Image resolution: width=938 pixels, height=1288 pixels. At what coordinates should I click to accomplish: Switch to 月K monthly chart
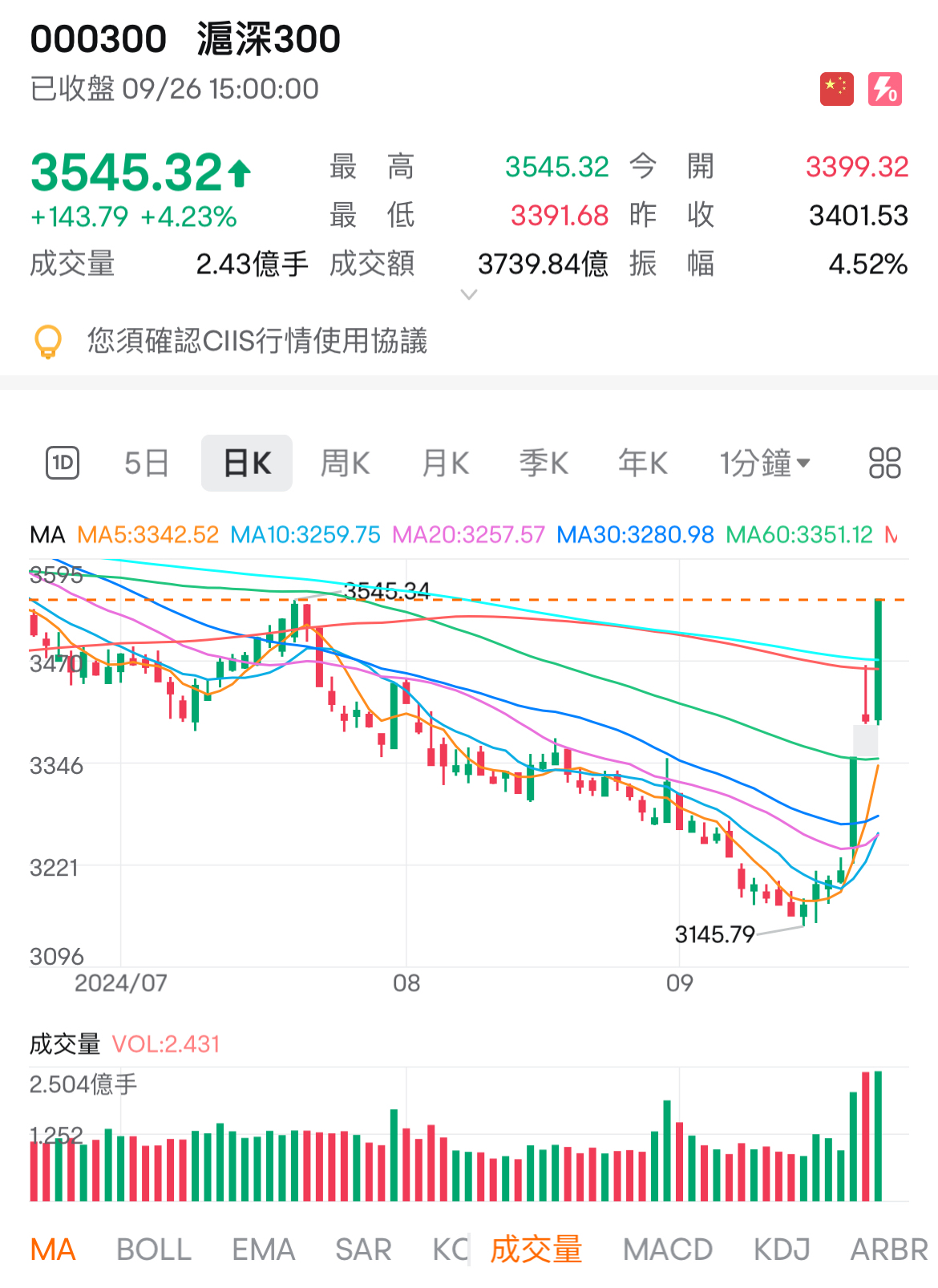pyautogui.click(x=445, y=464)
